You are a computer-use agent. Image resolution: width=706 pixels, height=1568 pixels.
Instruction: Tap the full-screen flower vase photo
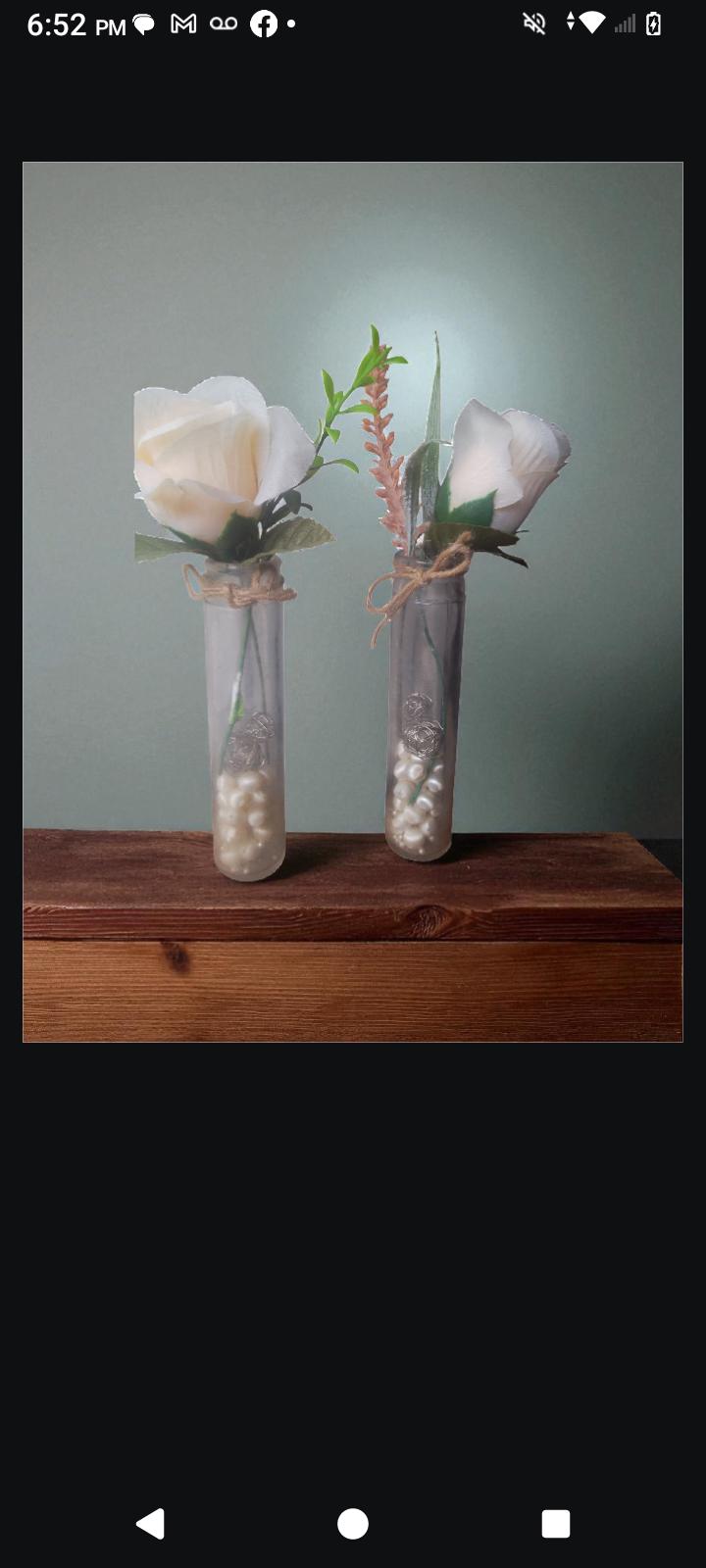353,602
